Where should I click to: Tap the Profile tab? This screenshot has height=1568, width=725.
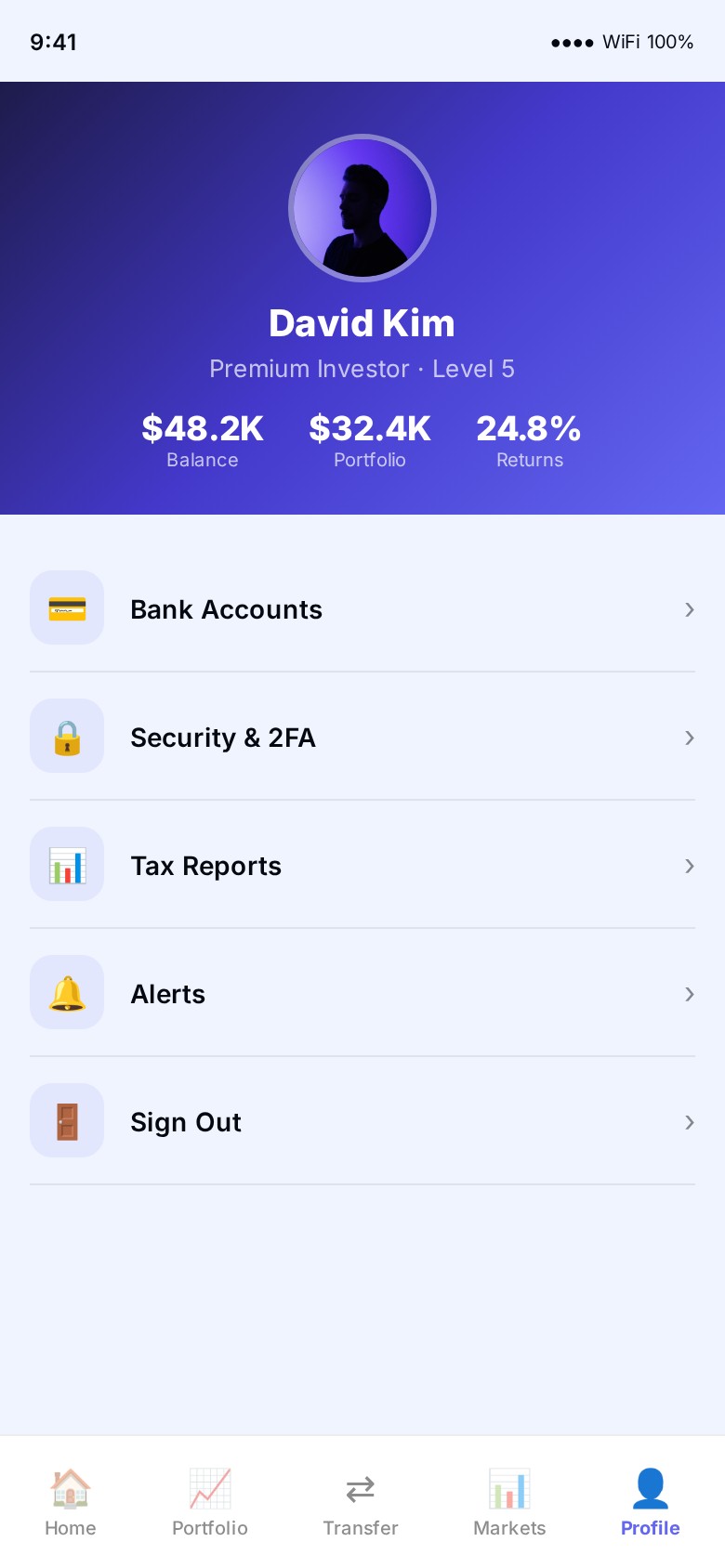[651, 1501]
